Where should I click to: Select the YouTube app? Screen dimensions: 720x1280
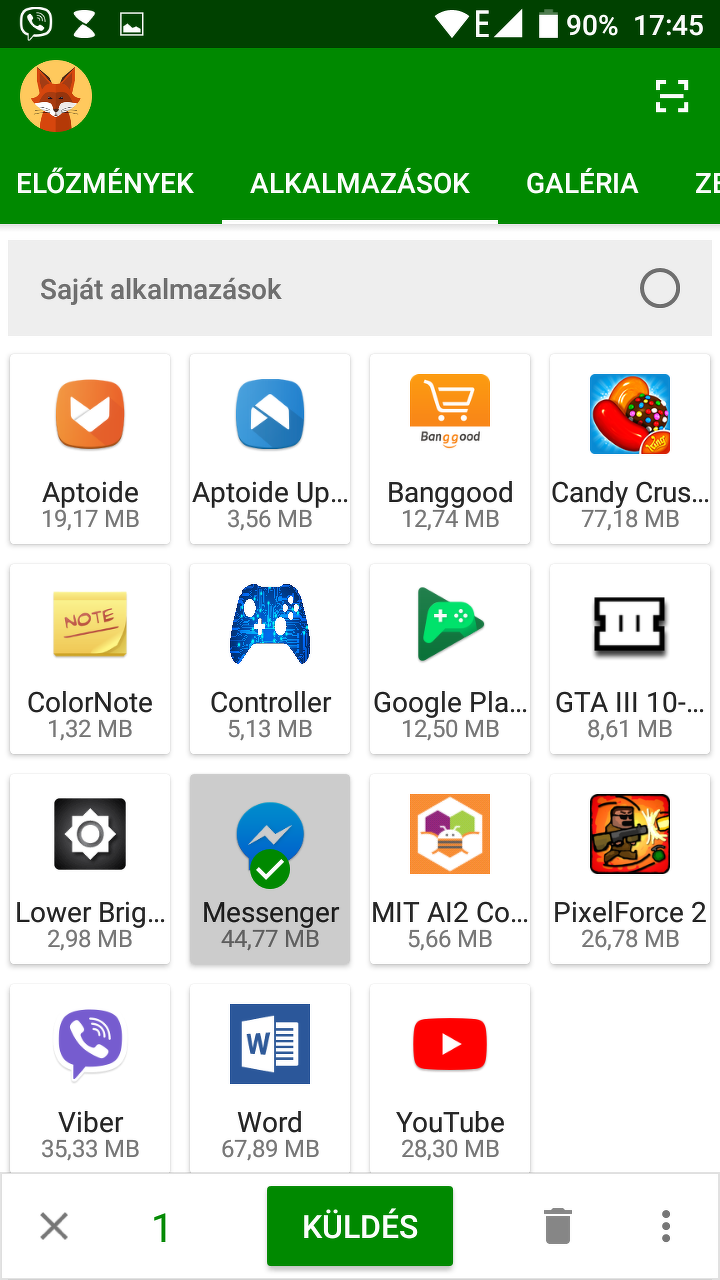click(x=450, y=1077)
